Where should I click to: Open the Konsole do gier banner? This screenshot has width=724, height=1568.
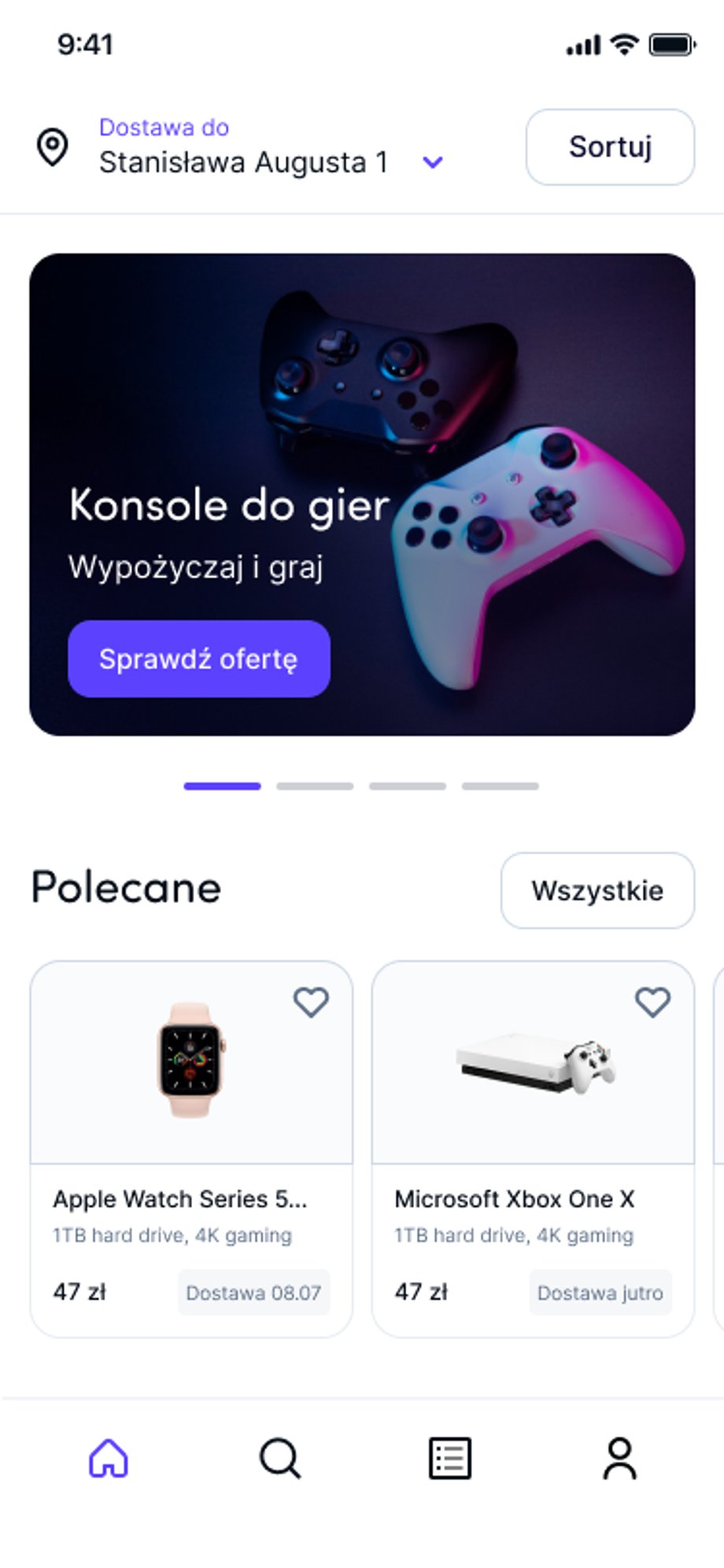click(x=362, y=494)
